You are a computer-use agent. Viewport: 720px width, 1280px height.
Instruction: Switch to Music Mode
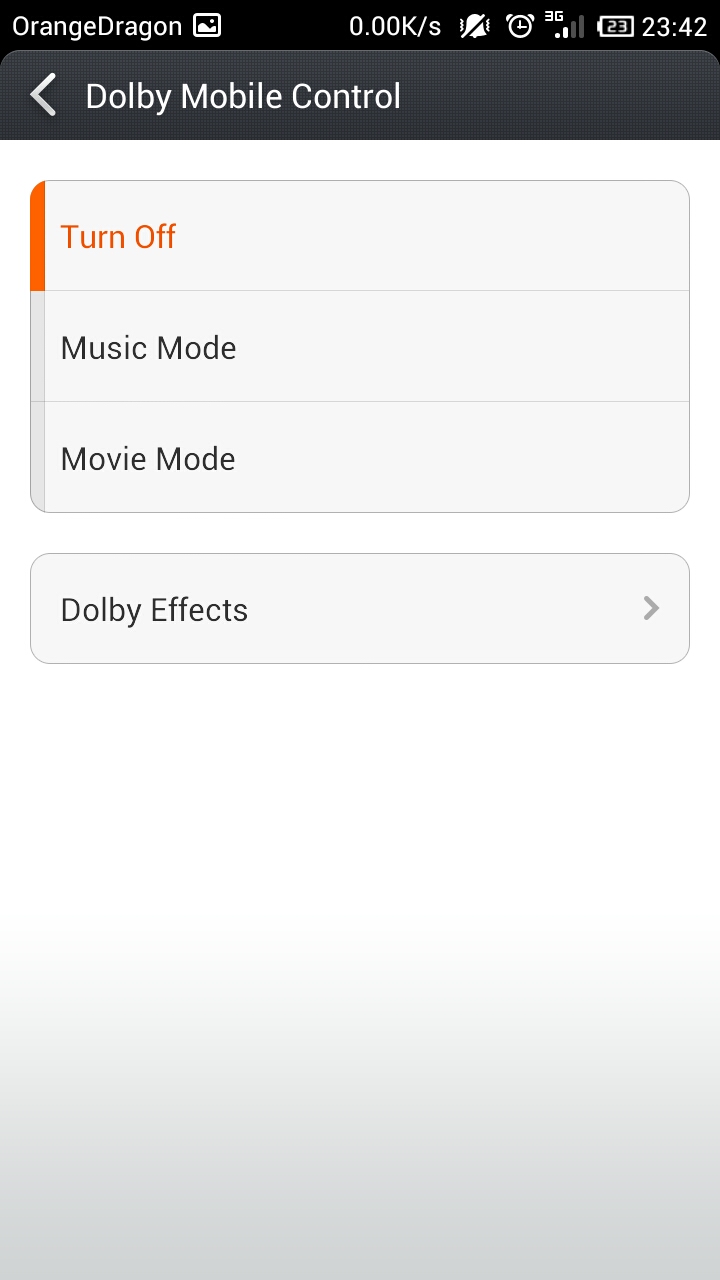click(360, 348)
